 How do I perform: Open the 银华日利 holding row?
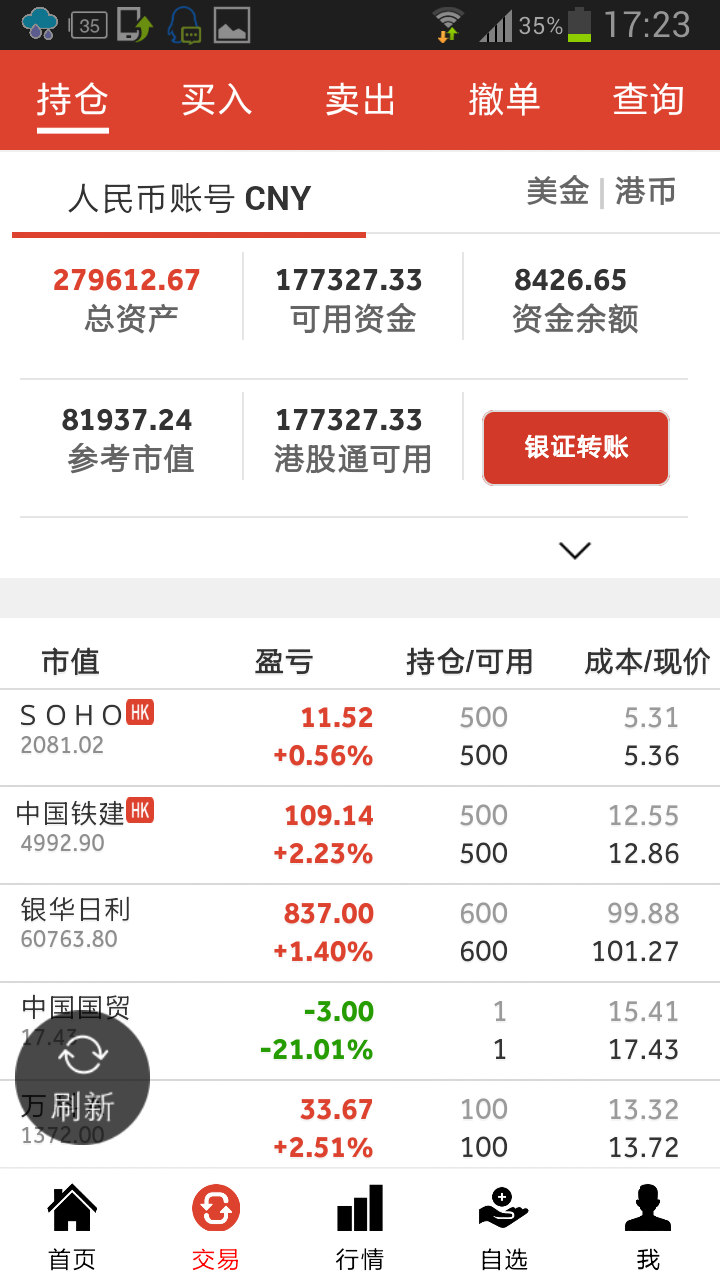(x=360, y=933)
